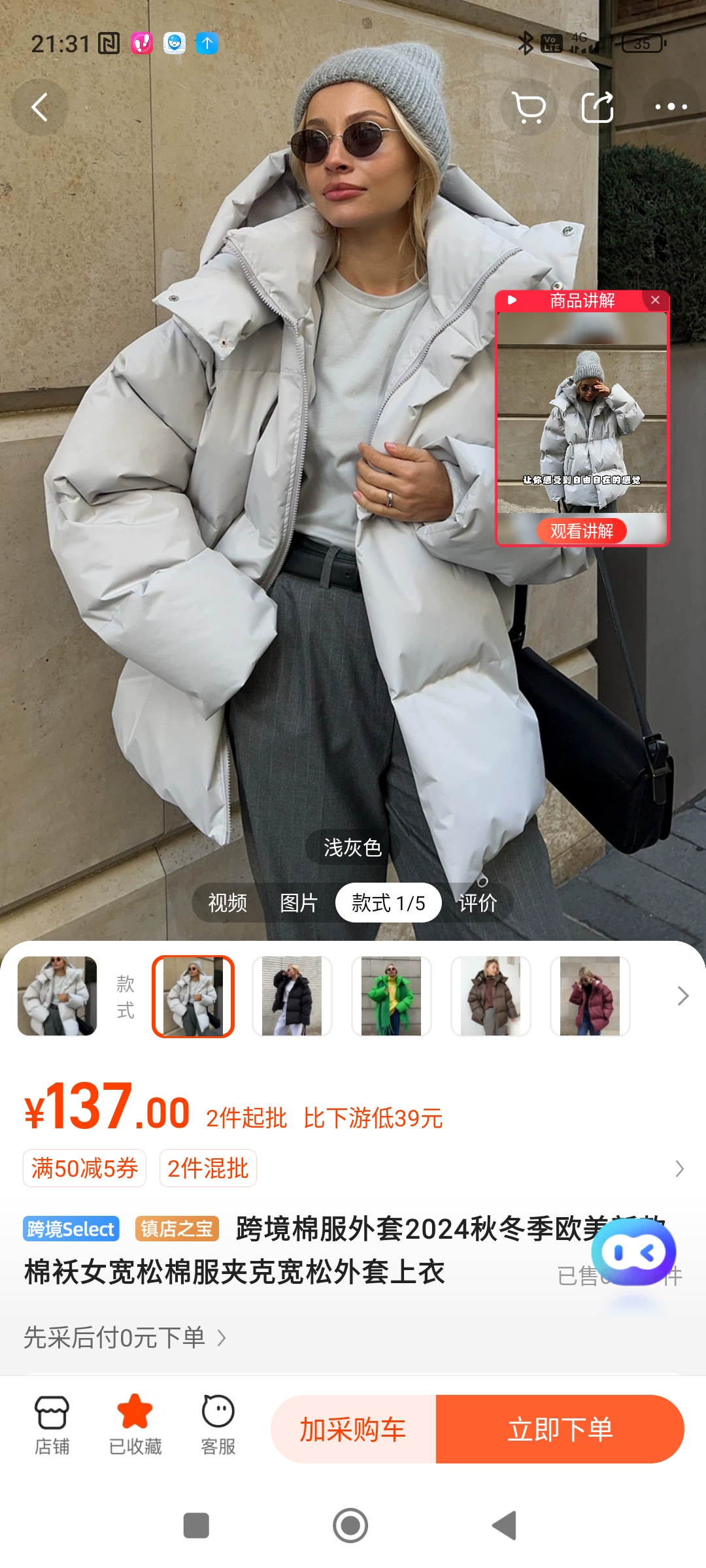
Task: Tap 立即下单 to order now
Action: click(x=560, y=1429)
